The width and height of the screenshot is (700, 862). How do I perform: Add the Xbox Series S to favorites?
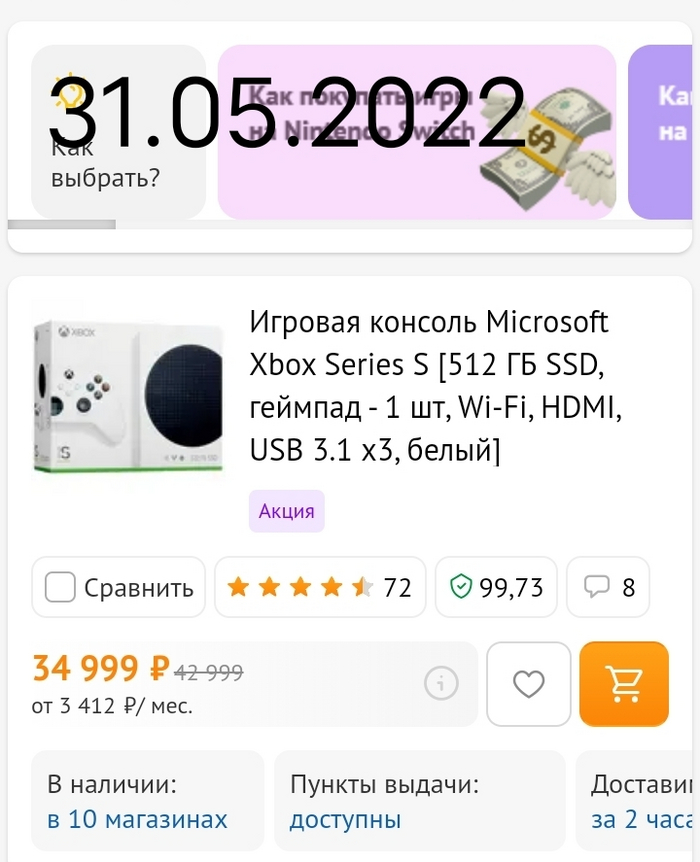[528, 684]
